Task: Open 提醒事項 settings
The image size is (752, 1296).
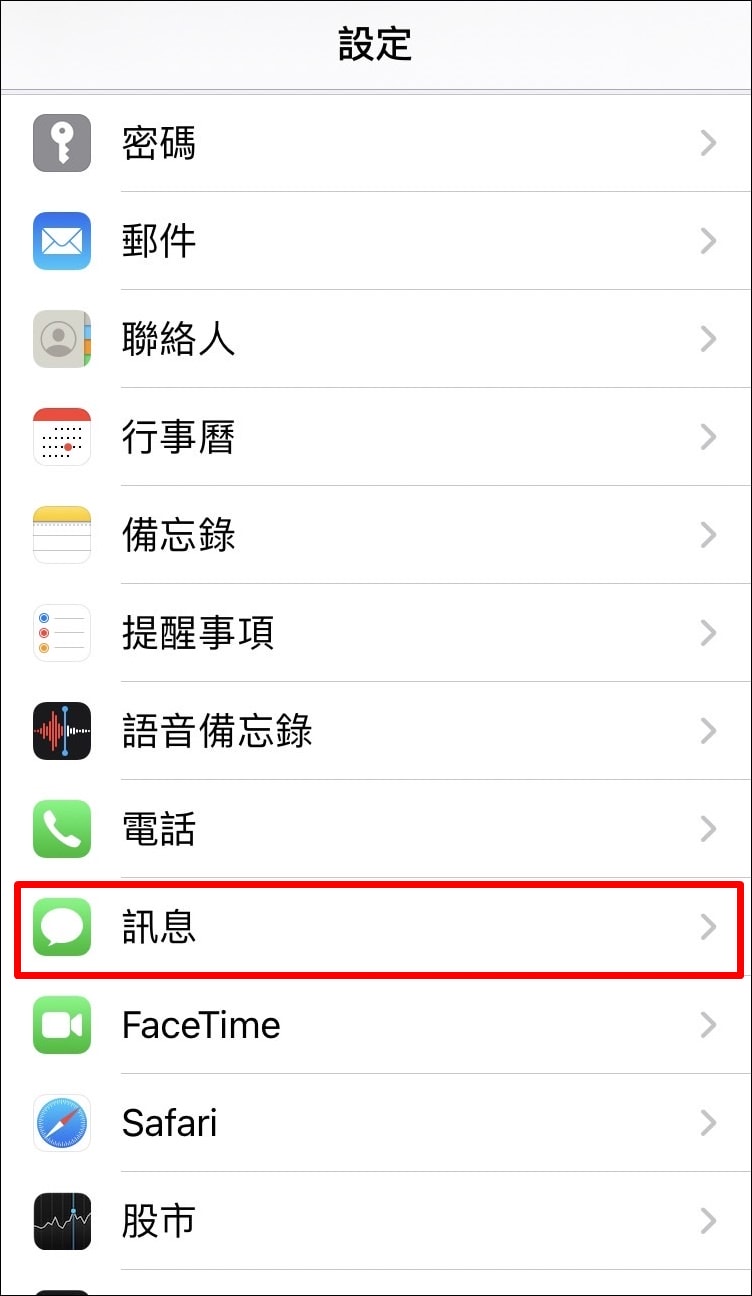Action: coord(376,633)
